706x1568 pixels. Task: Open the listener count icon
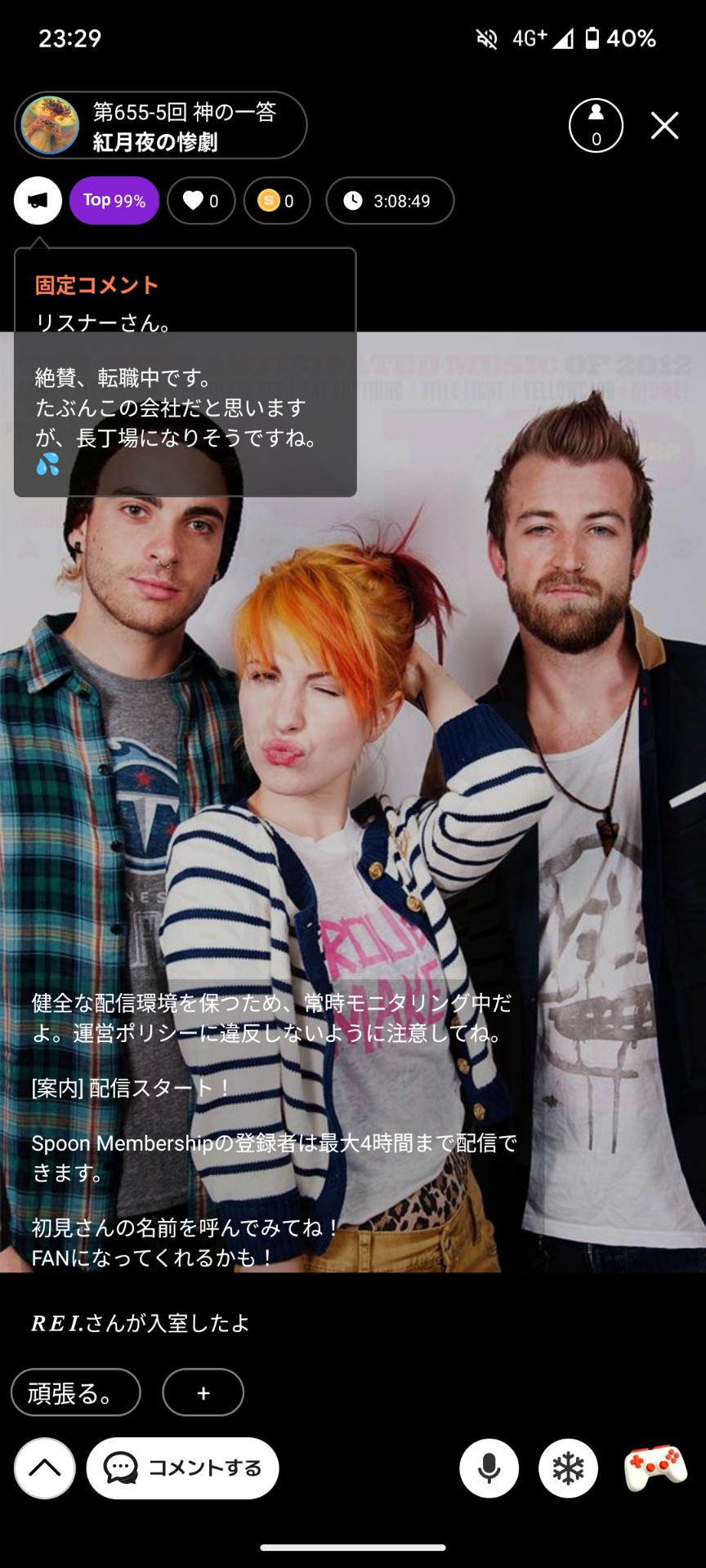tap(596, 126)
